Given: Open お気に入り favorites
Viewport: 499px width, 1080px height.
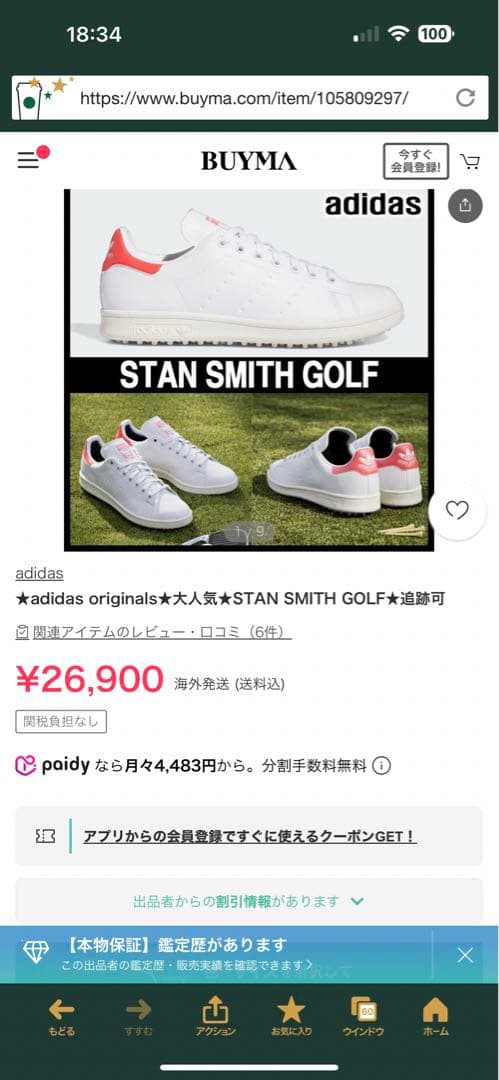Looking at the screenshot, I should (291, 1016).
